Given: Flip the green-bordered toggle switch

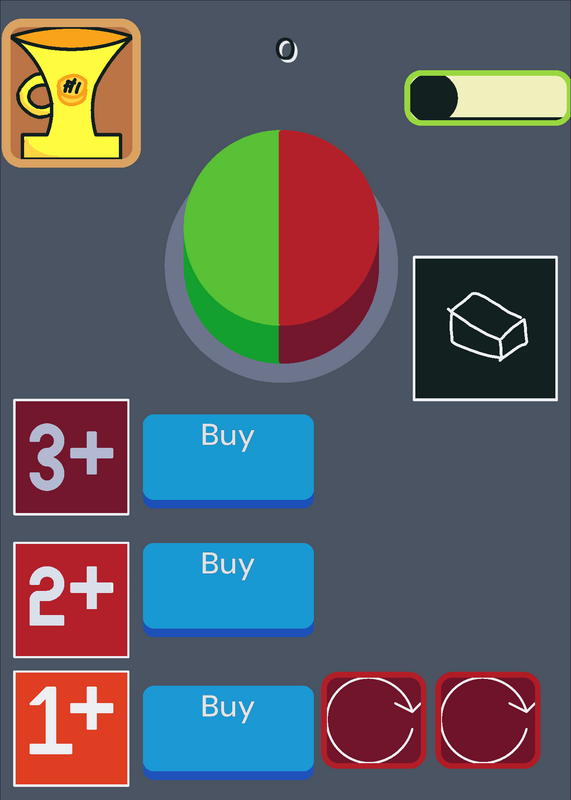Looking at the screenshot, I should (x=488, y=98).
